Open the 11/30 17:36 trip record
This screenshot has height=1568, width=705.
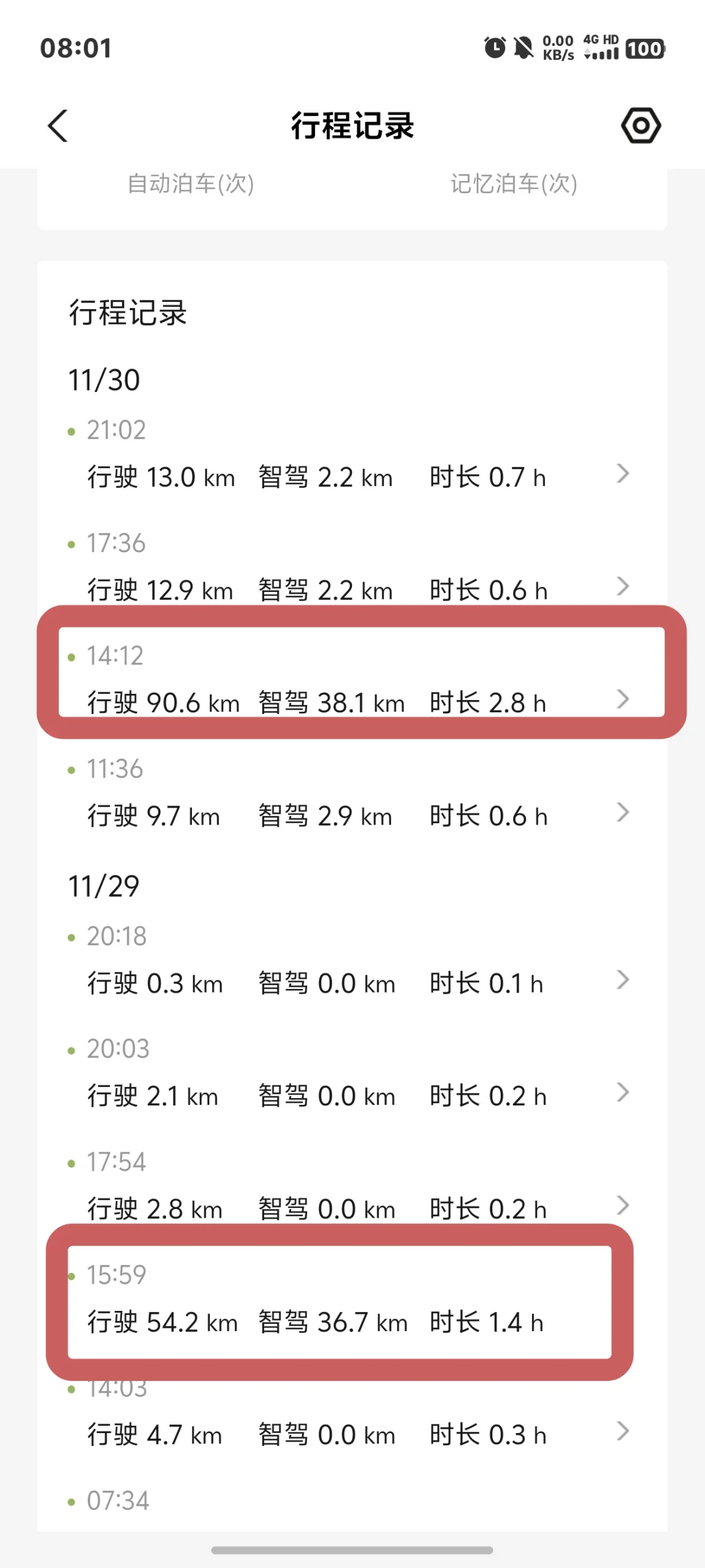[x=352, y=568]
